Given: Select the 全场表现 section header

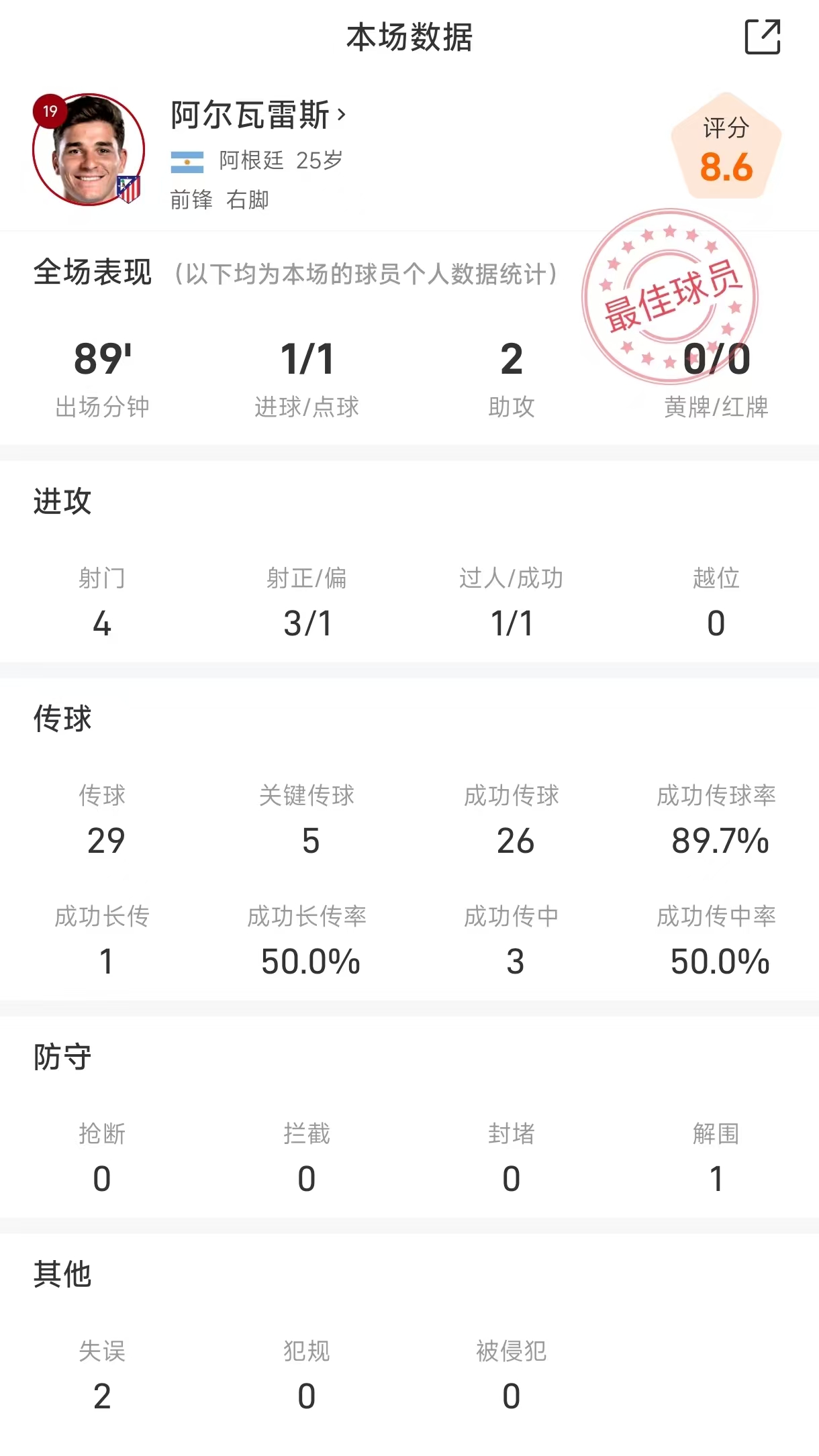Looking at the screenshot, I should click(93, 272).
